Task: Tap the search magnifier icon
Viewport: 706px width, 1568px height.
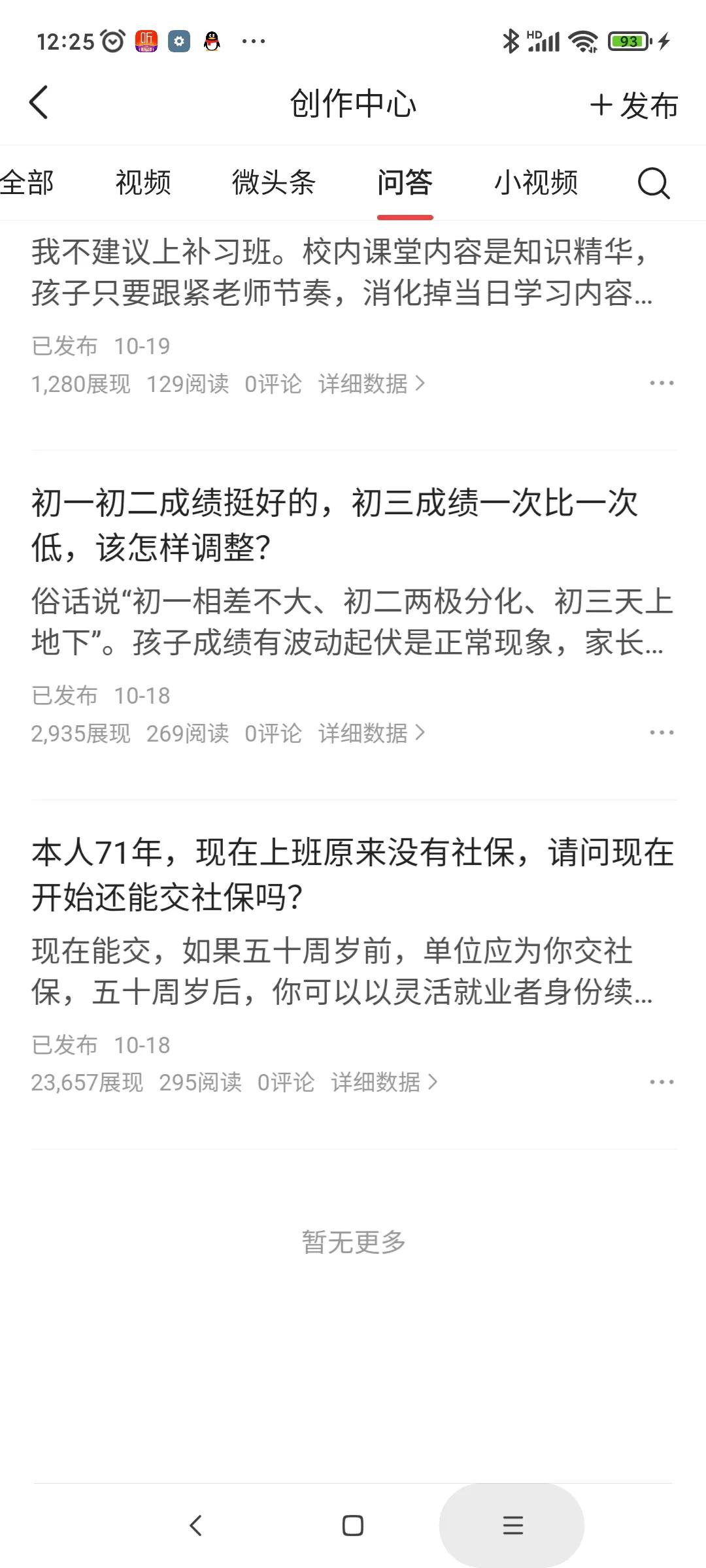Action: point(652,184)
